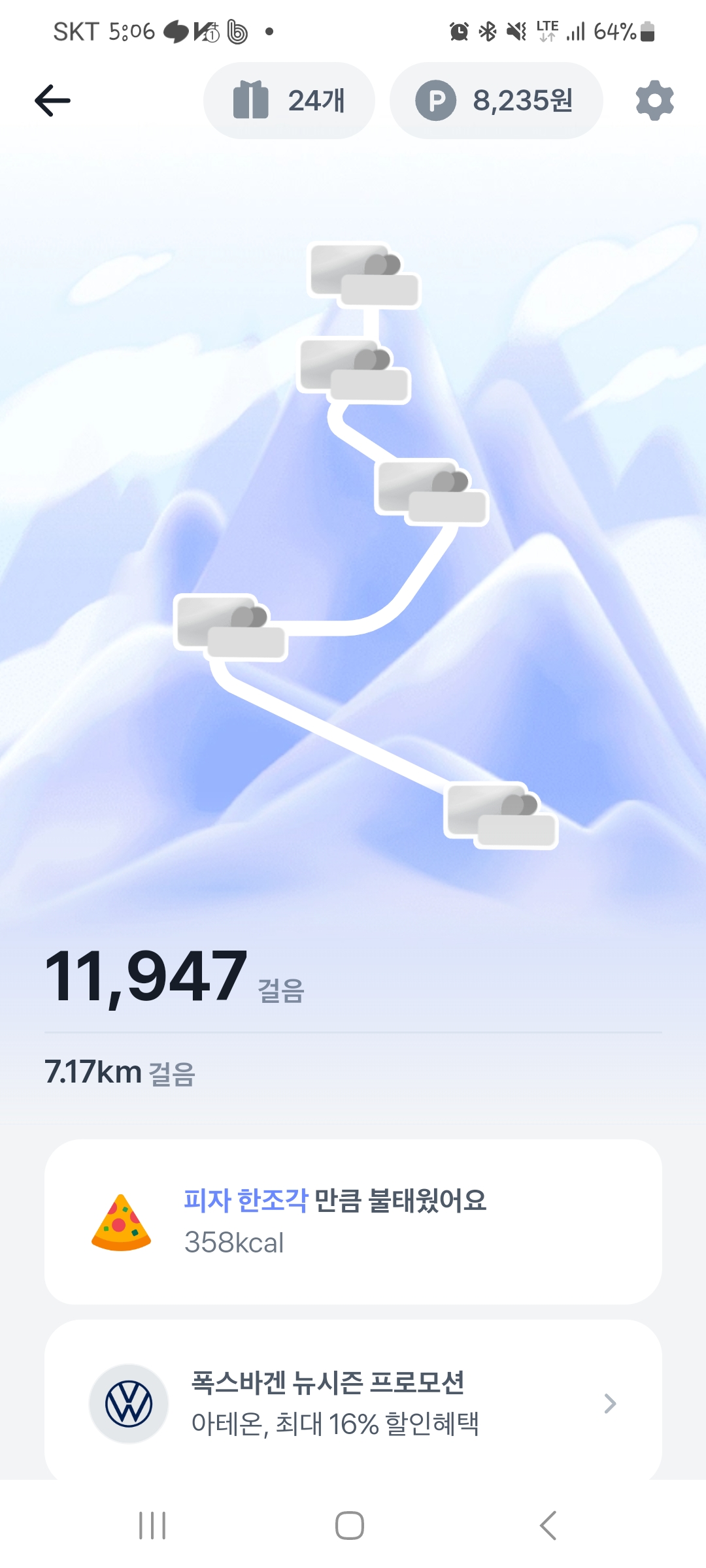Open the 폭스바겐 뉴시즌 프로모션 banner
Image resolution: width=706 pixels, height=1568 pixels.
point(353,1402)
